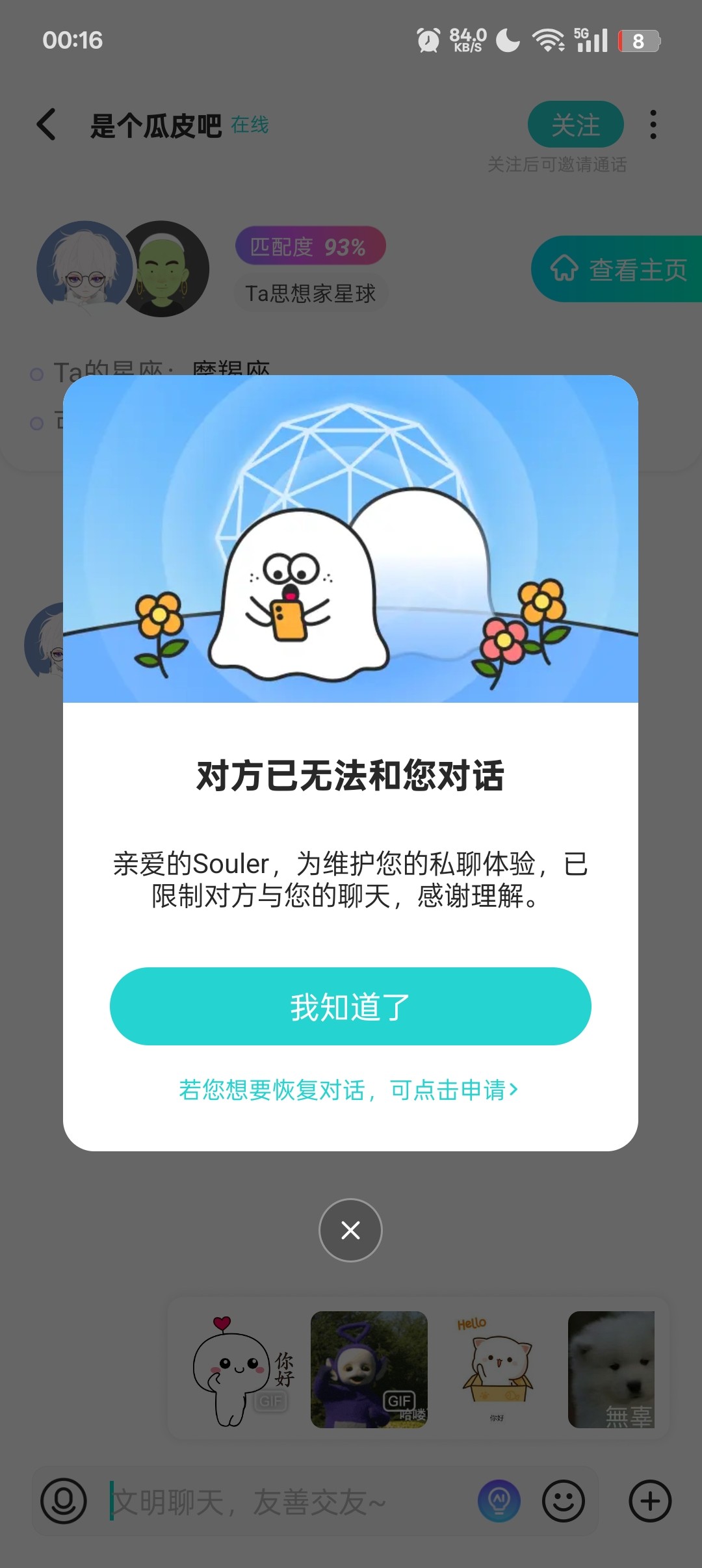Switch to voice input with the microphone icon
702x1568 pixels.
click(64, 1501)
